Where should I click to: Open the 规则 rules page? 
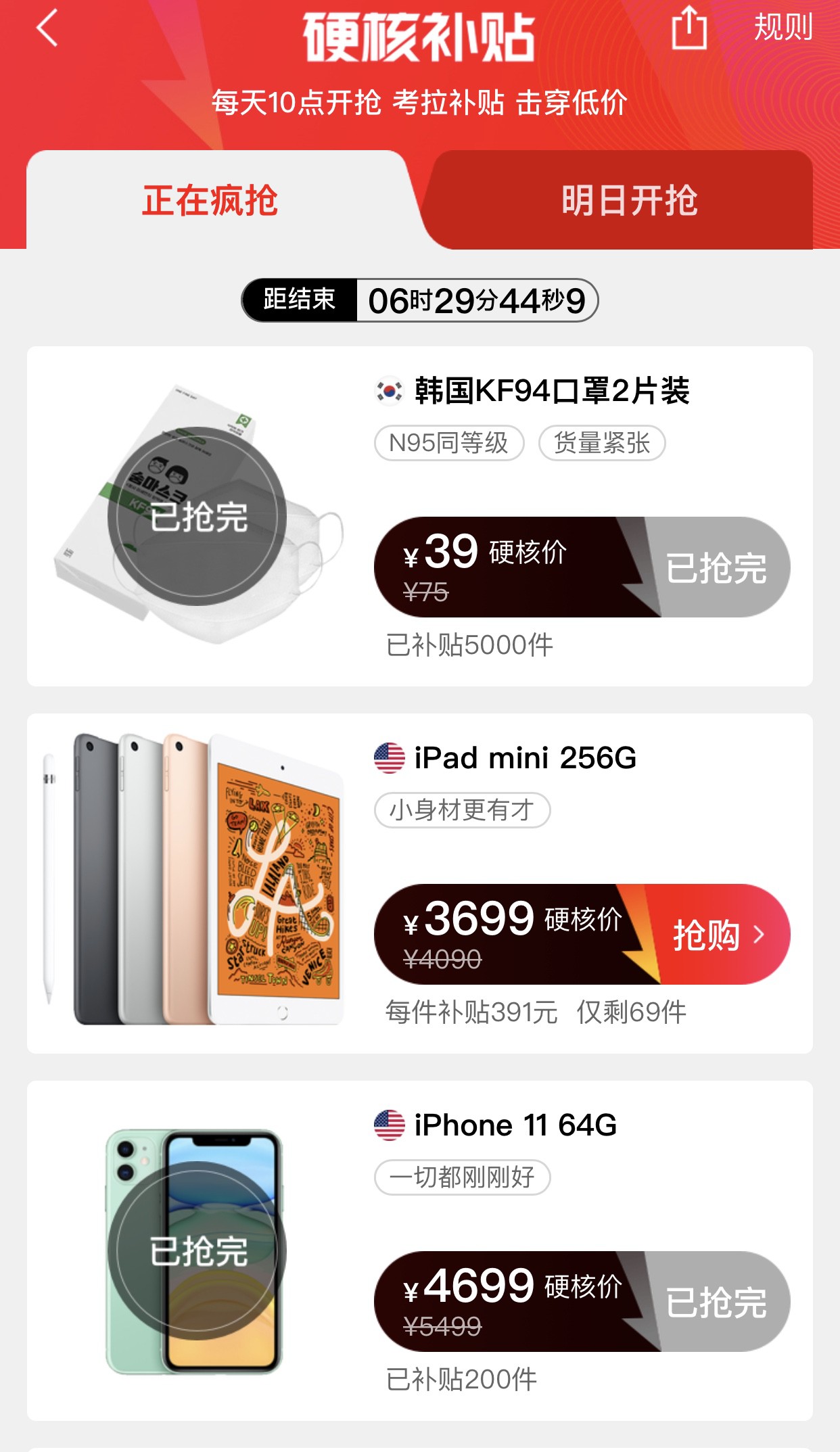click(783, 28)
